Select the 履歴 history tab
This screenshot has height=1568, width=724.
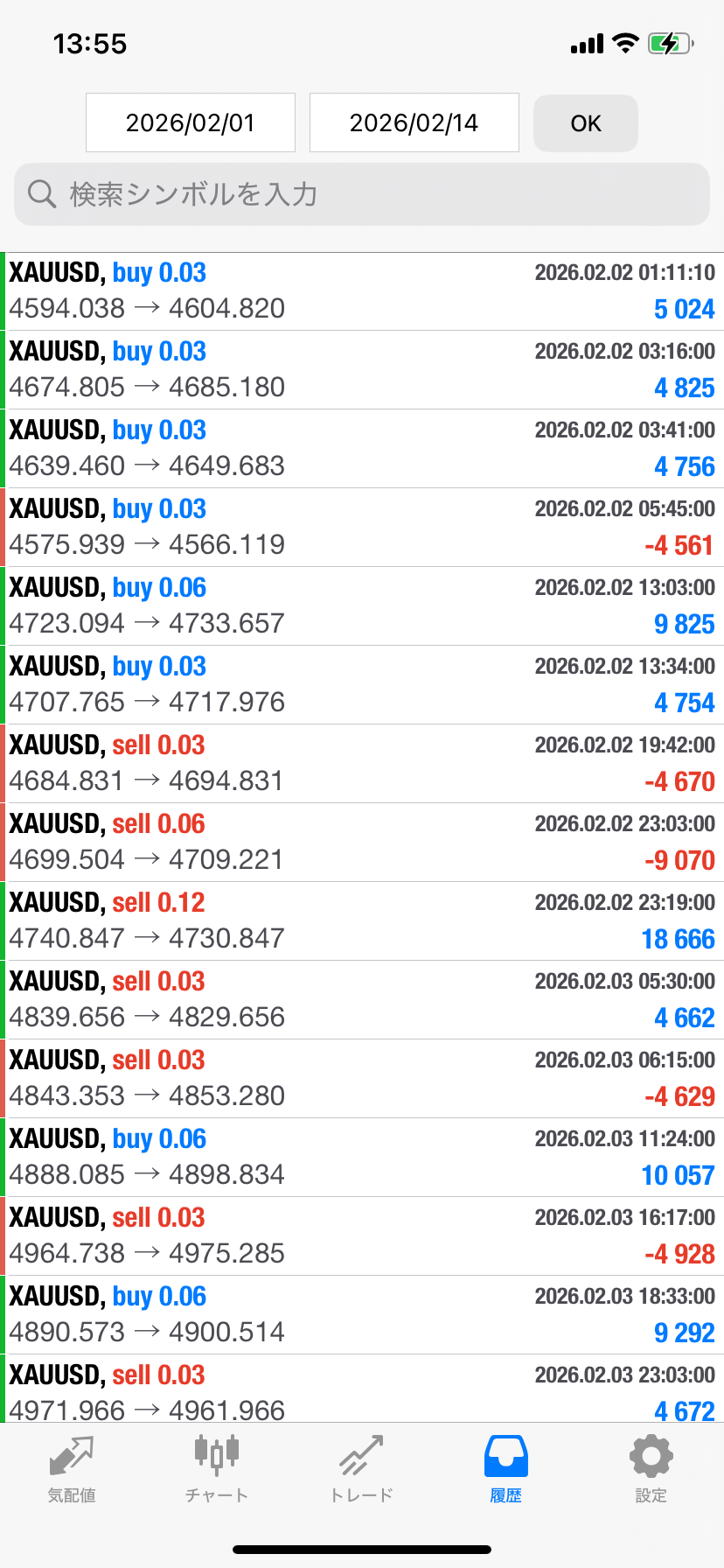(506, 1469)
